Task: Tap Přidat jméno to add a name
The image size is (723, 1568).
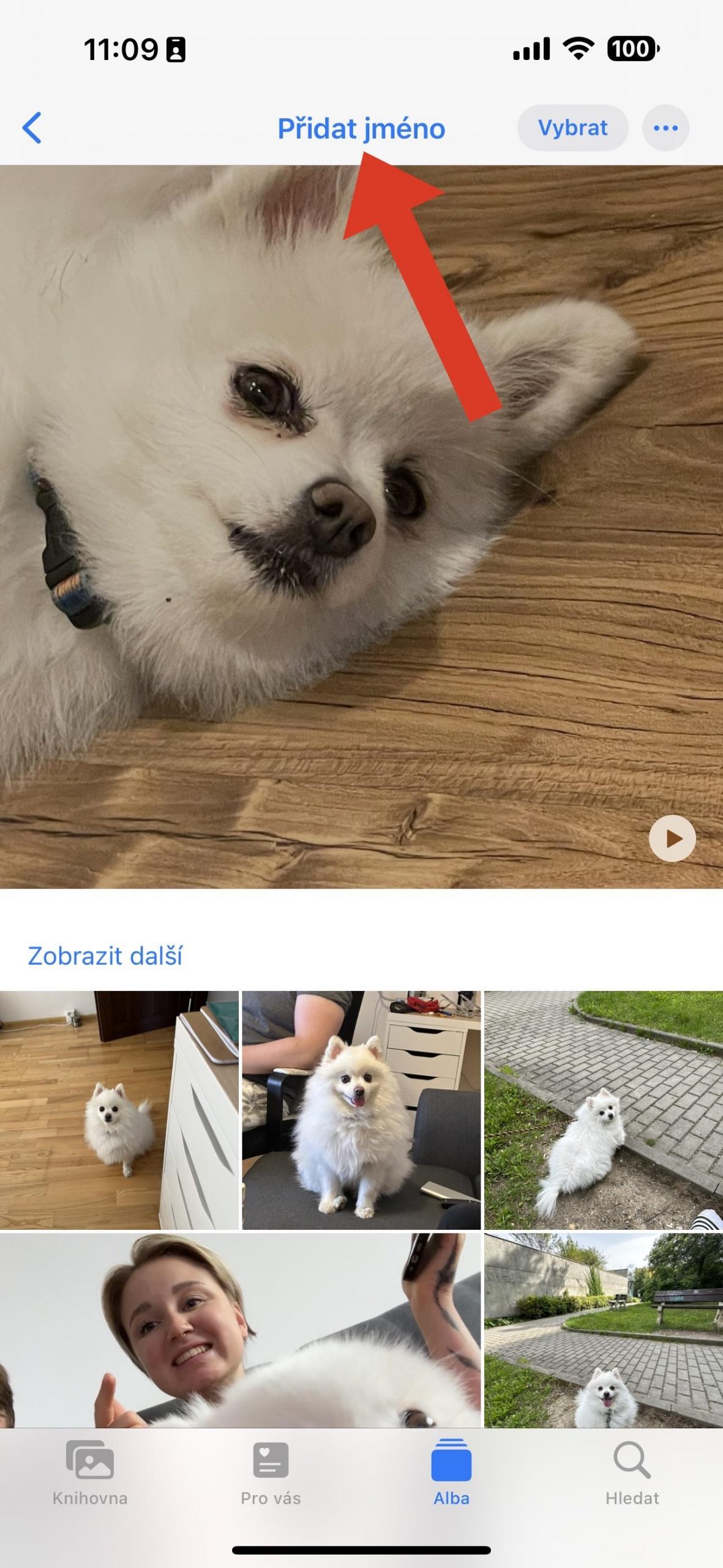Action: coord(361,129)
